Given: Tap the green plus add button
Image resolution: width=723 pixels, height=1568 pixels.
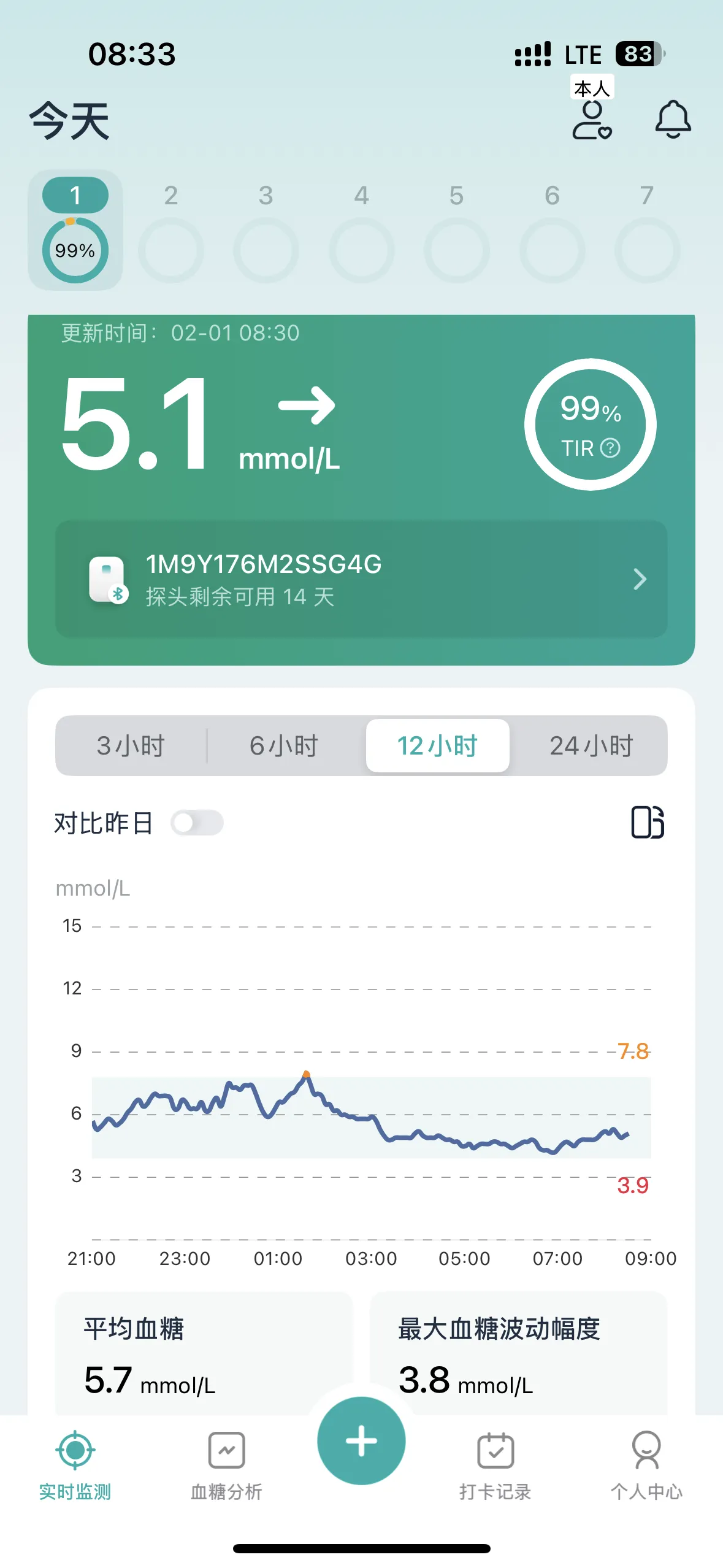Looking at the screenshot, I should click(x=361, y=1440).
